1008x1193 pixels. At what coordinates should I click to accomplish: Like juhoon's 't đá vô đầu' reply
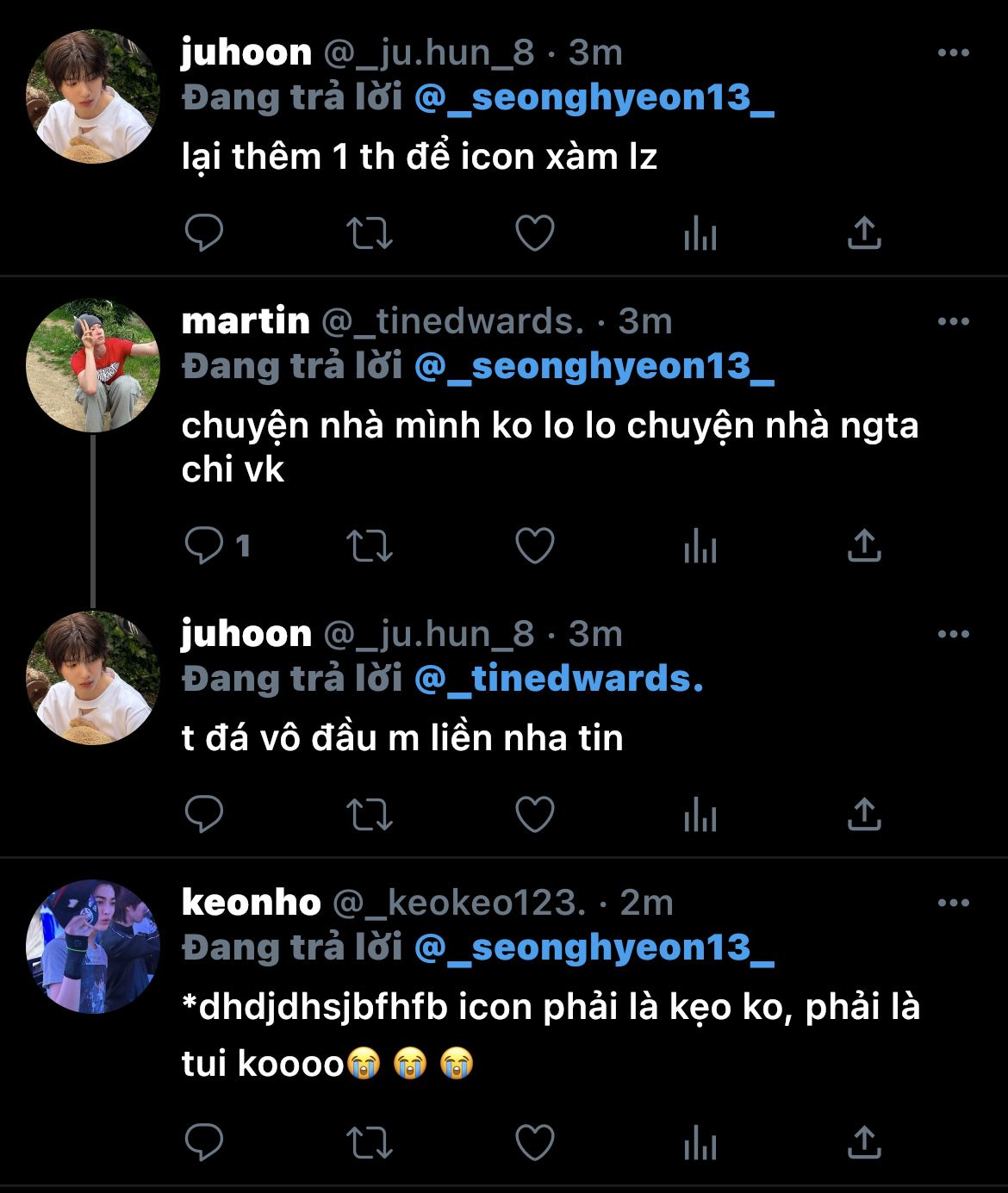534,814
